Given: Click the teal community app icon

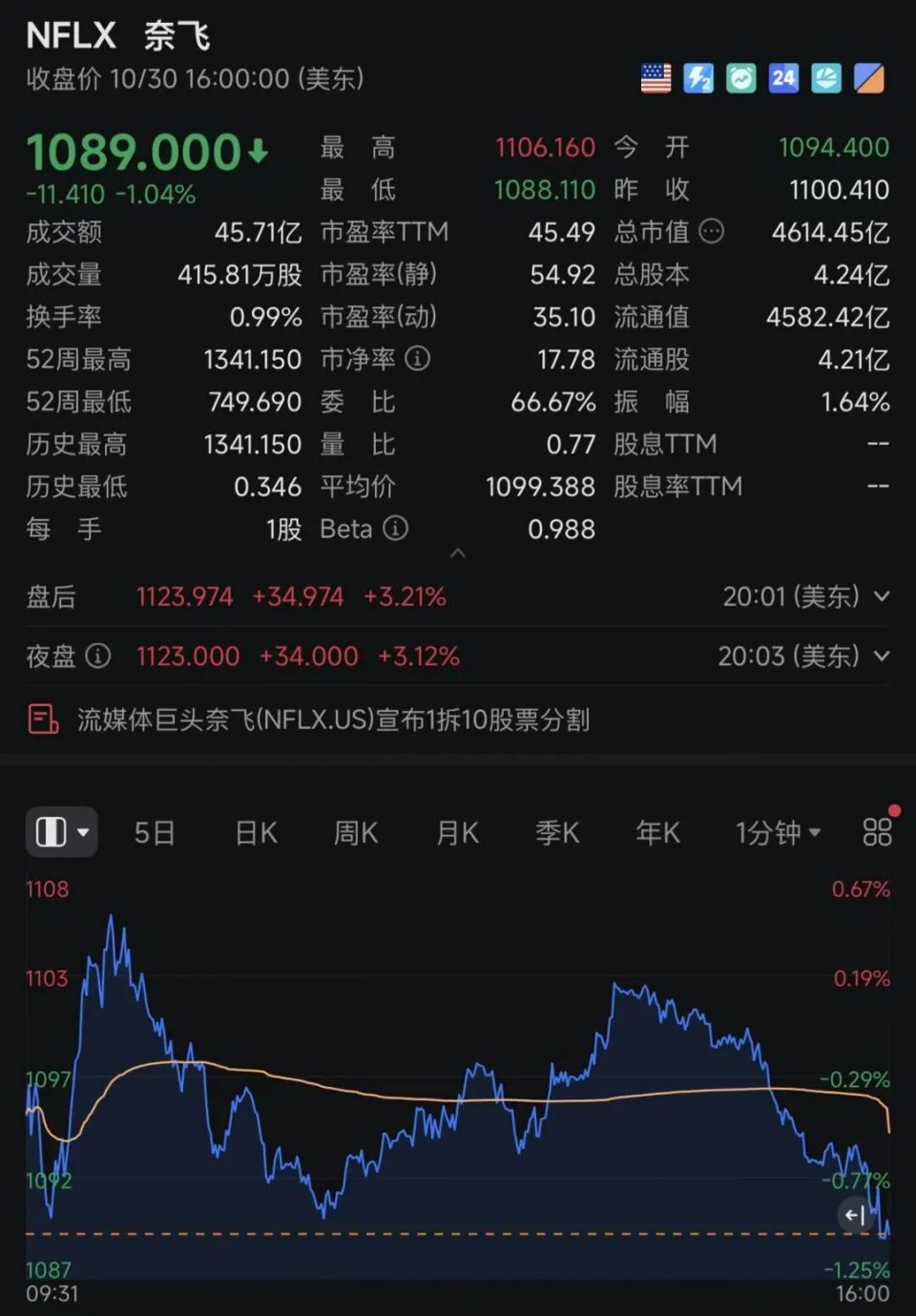Looking at the screenshot, I should tap(825, 77).
